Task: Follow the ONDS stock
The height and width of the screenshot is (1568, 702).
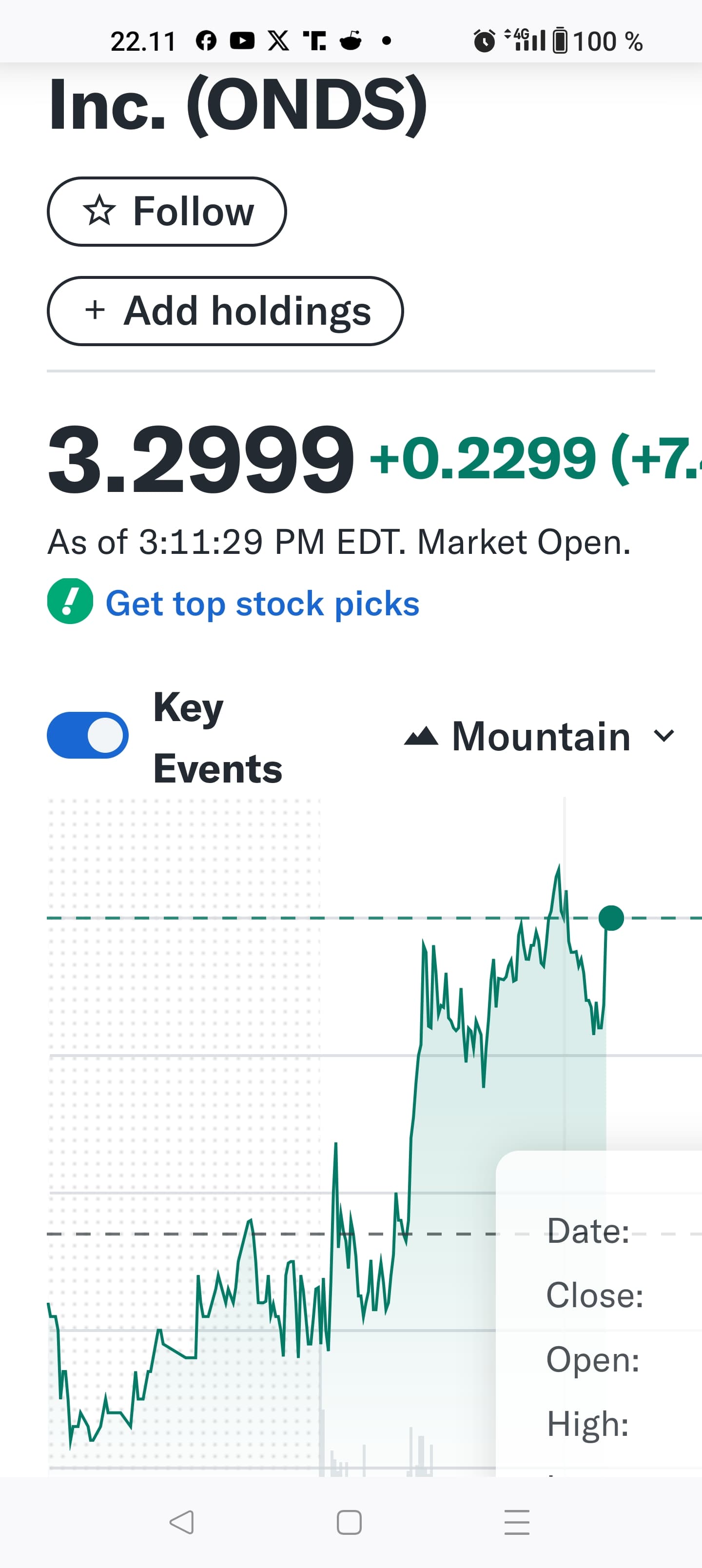Action: click(166, 211)
